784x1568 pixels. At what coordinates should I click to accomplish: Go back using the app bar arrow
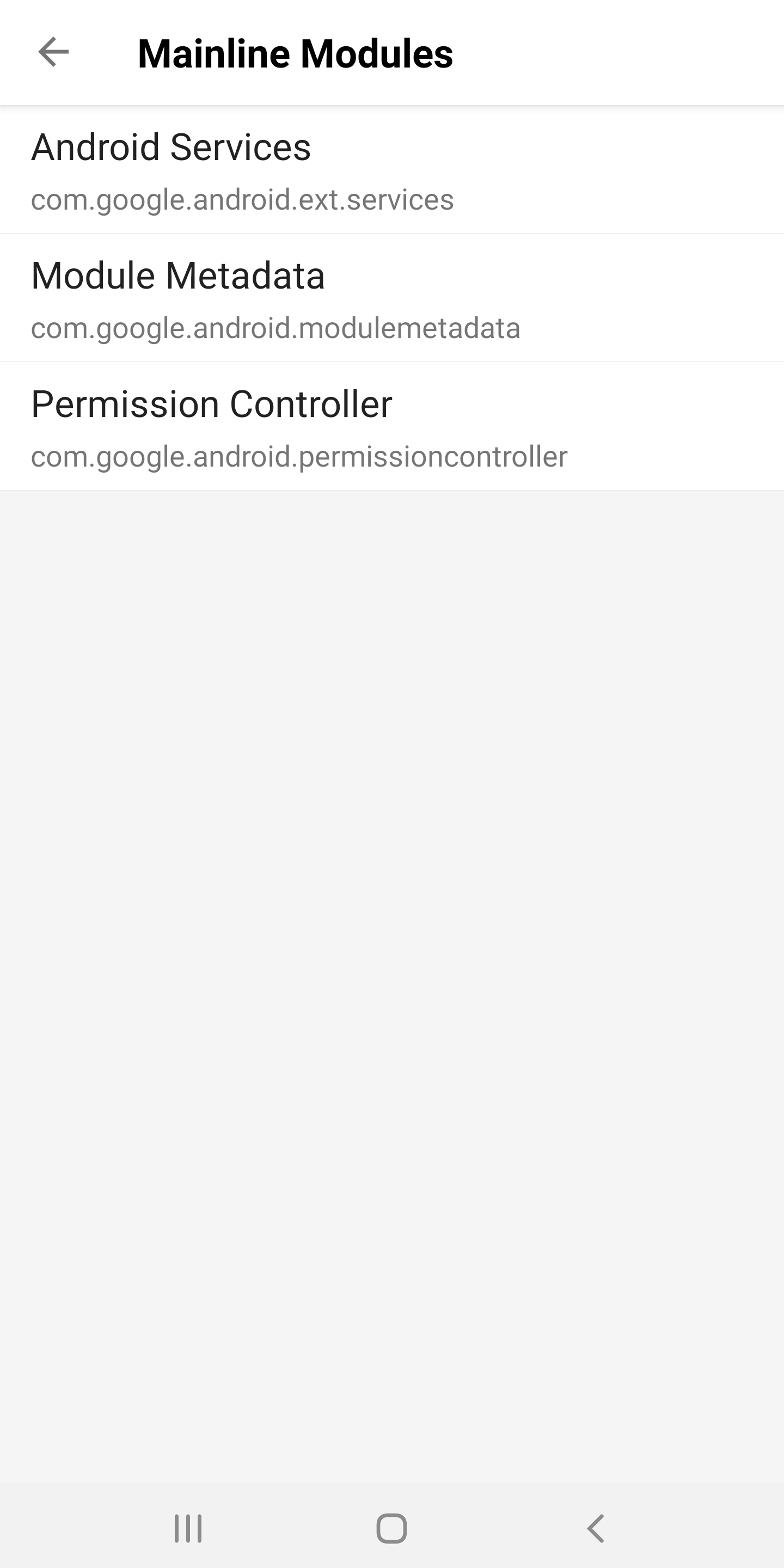53,52
